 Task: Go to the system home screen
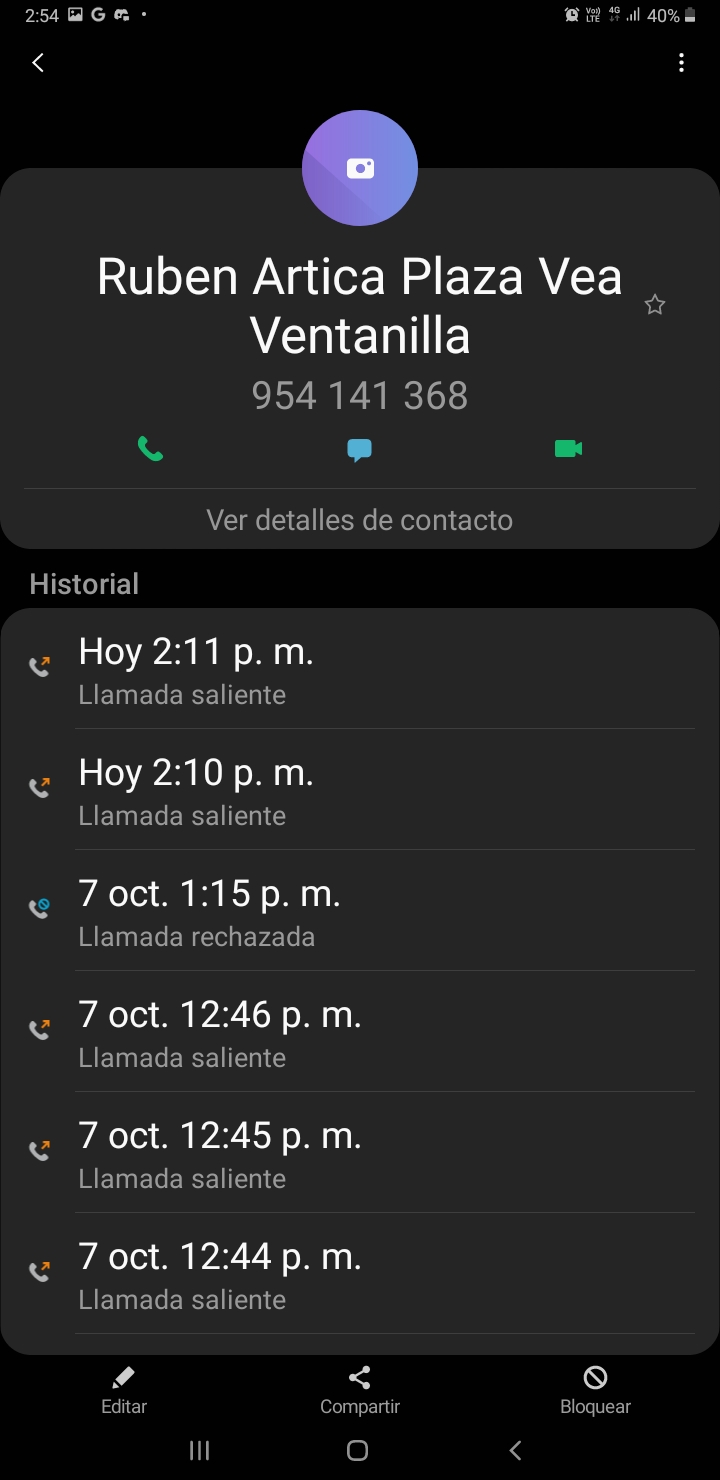(358, 1451)
